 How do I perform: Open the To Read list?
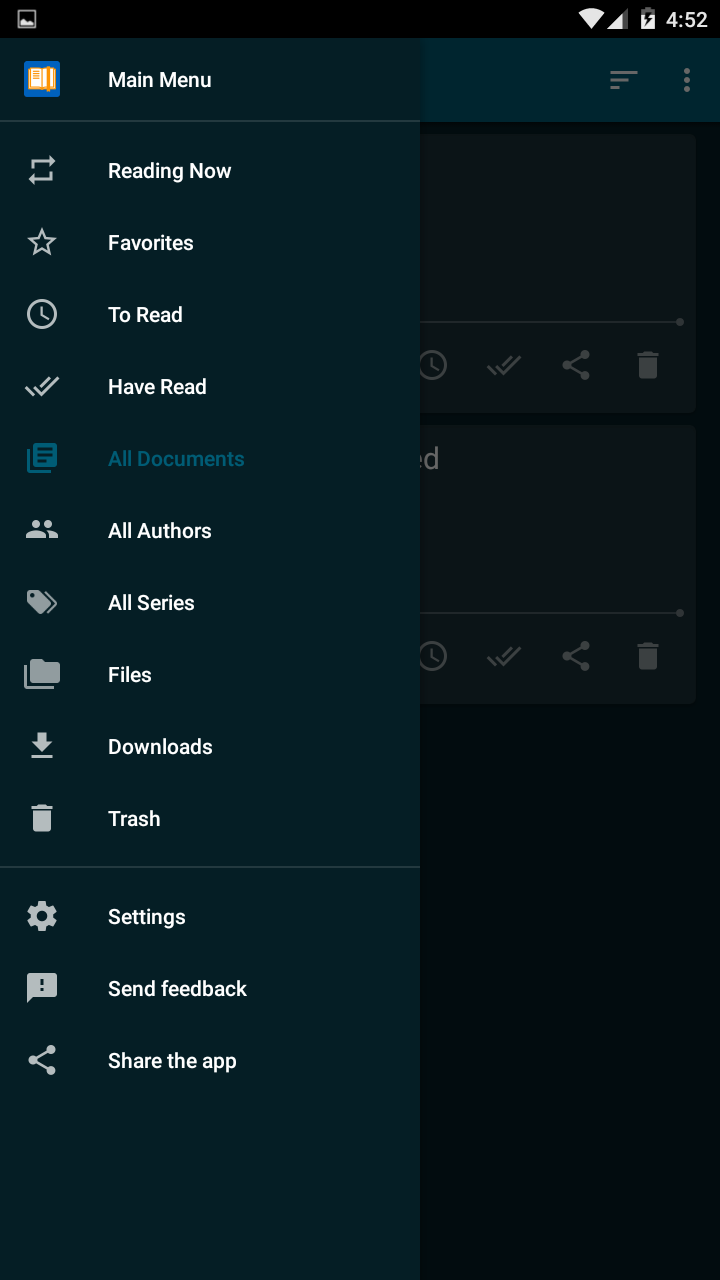[x=210, y=315]
